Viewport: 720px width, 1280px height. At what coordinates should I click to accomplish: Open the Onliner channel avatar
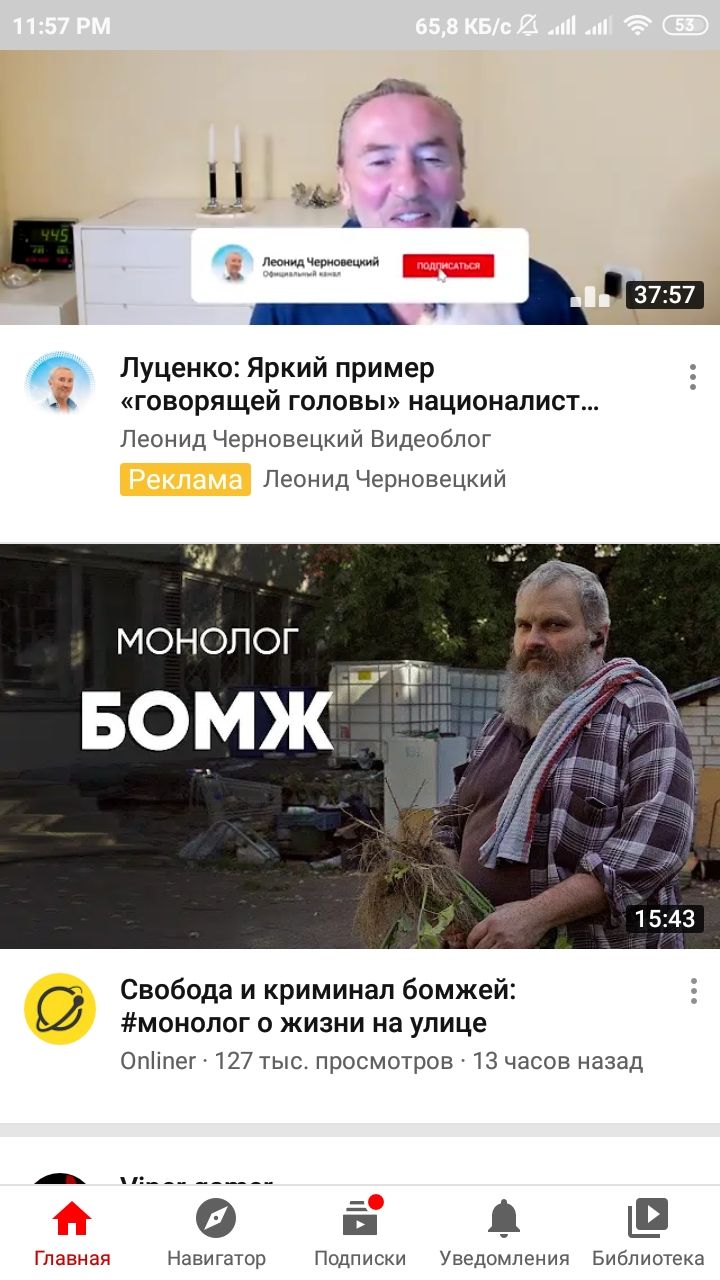pos(60,1009)
